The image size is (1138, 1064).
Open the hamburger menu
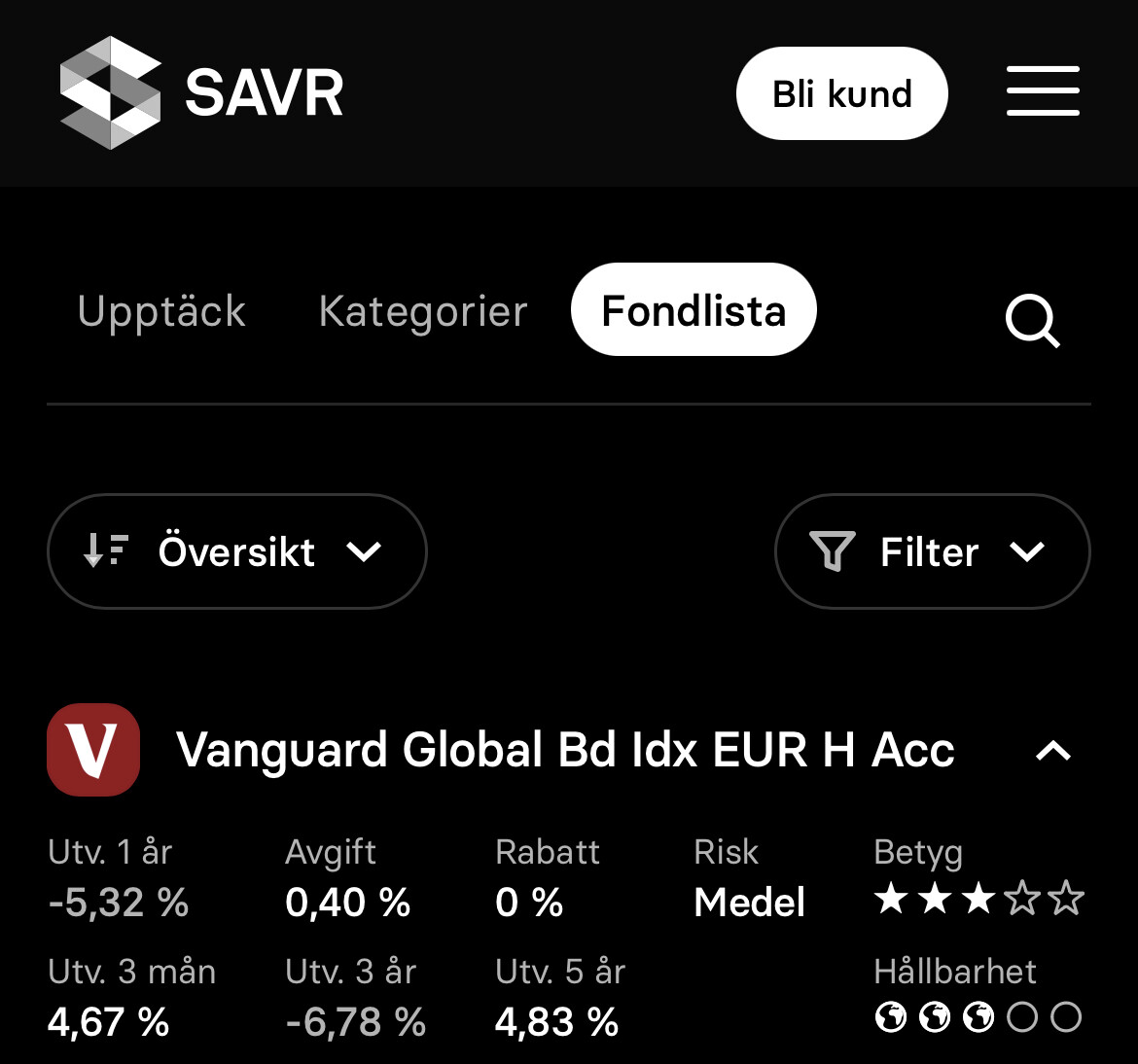point(1043,92)
